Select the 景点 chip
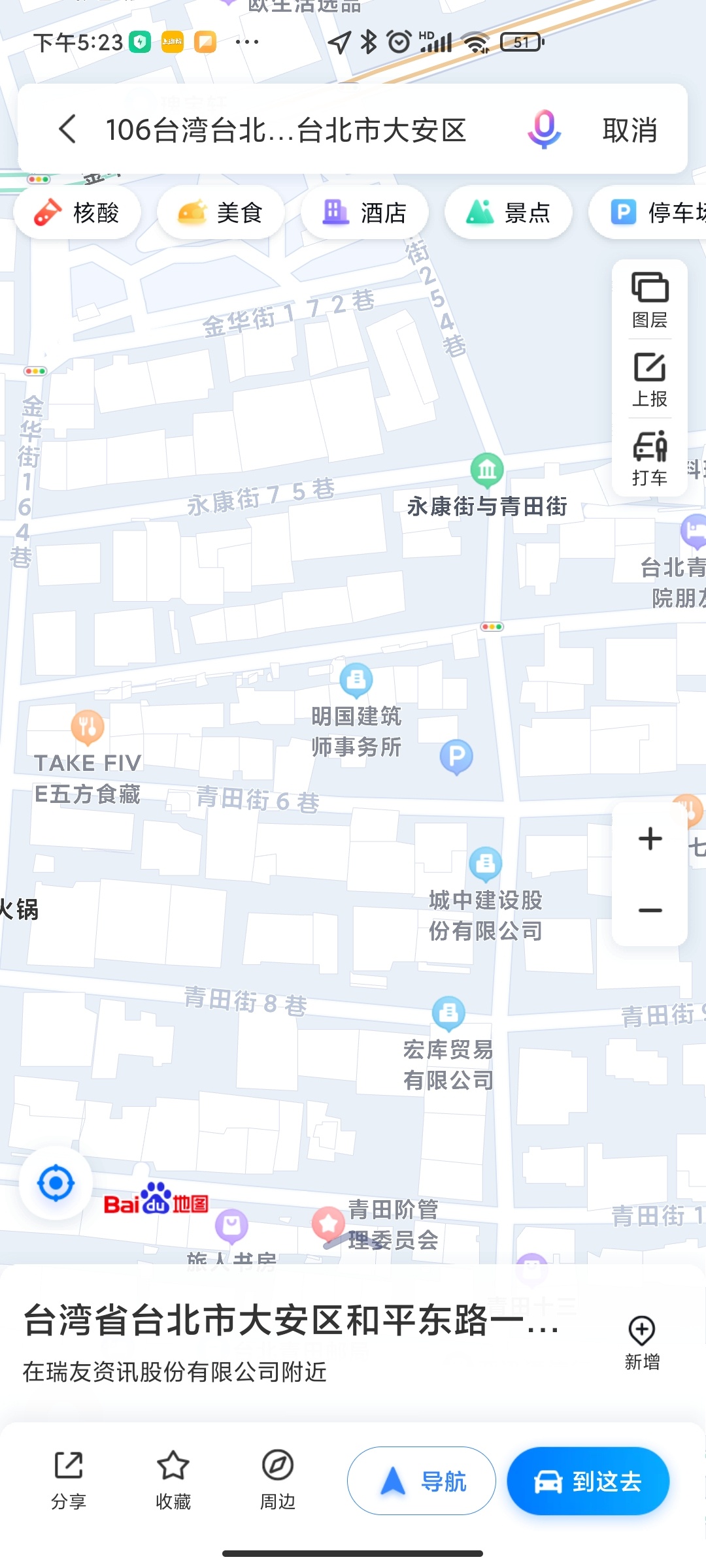706x1568 pixels. click(509, 213)
